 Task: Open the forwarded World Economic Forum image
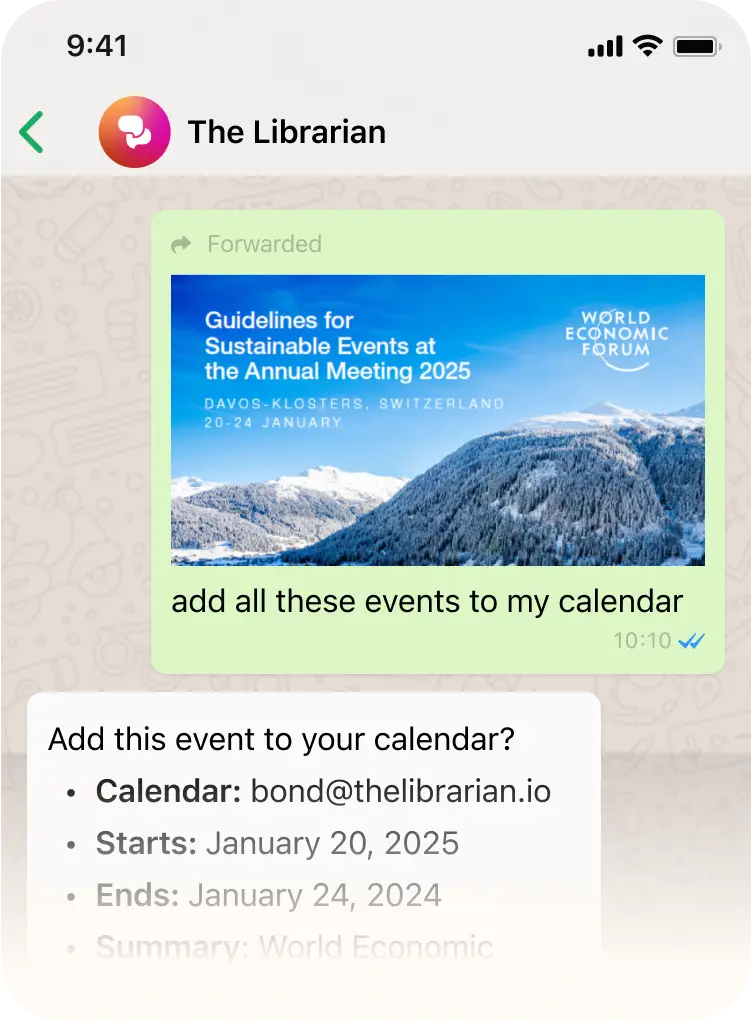click(437, 420)
